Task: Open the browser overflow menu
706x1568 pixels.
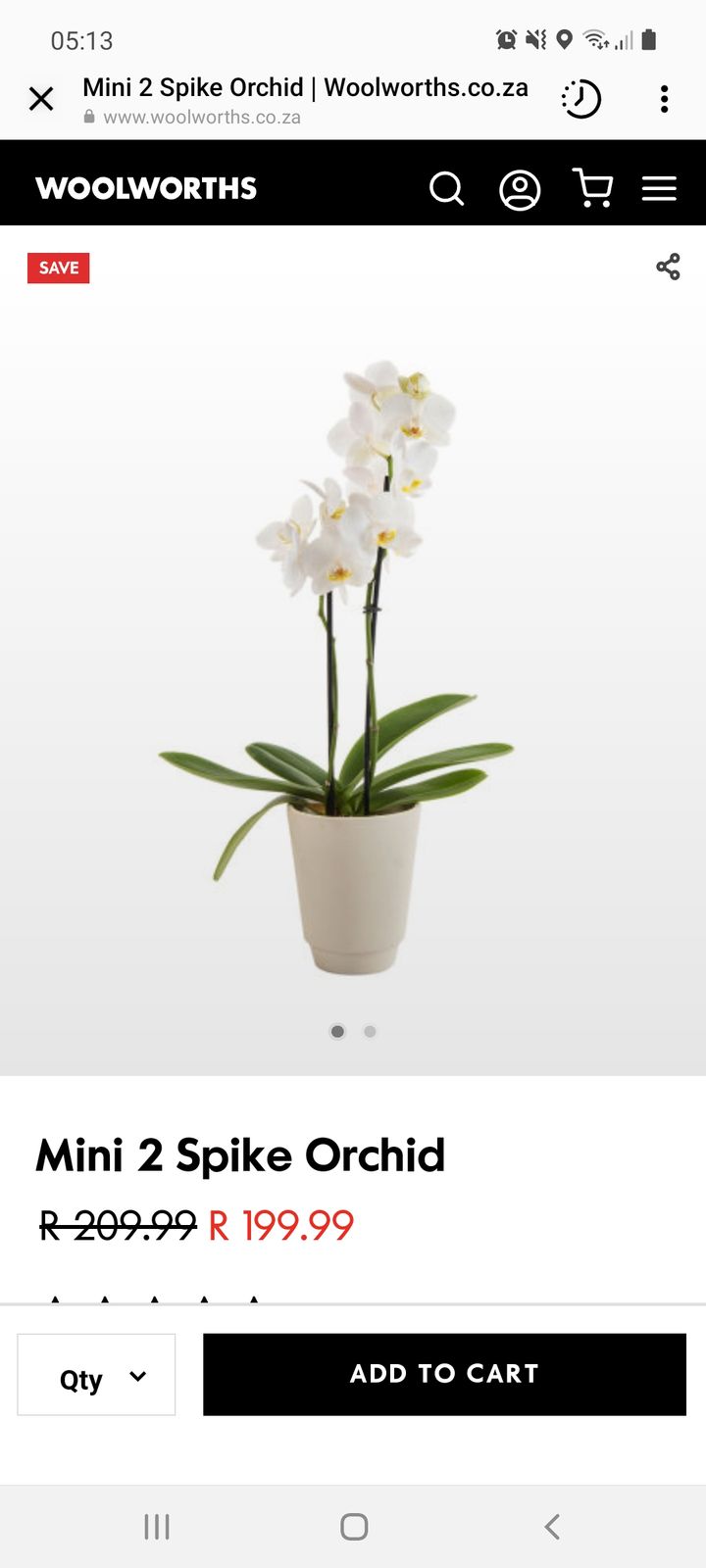Action: (x=664, y=99)
